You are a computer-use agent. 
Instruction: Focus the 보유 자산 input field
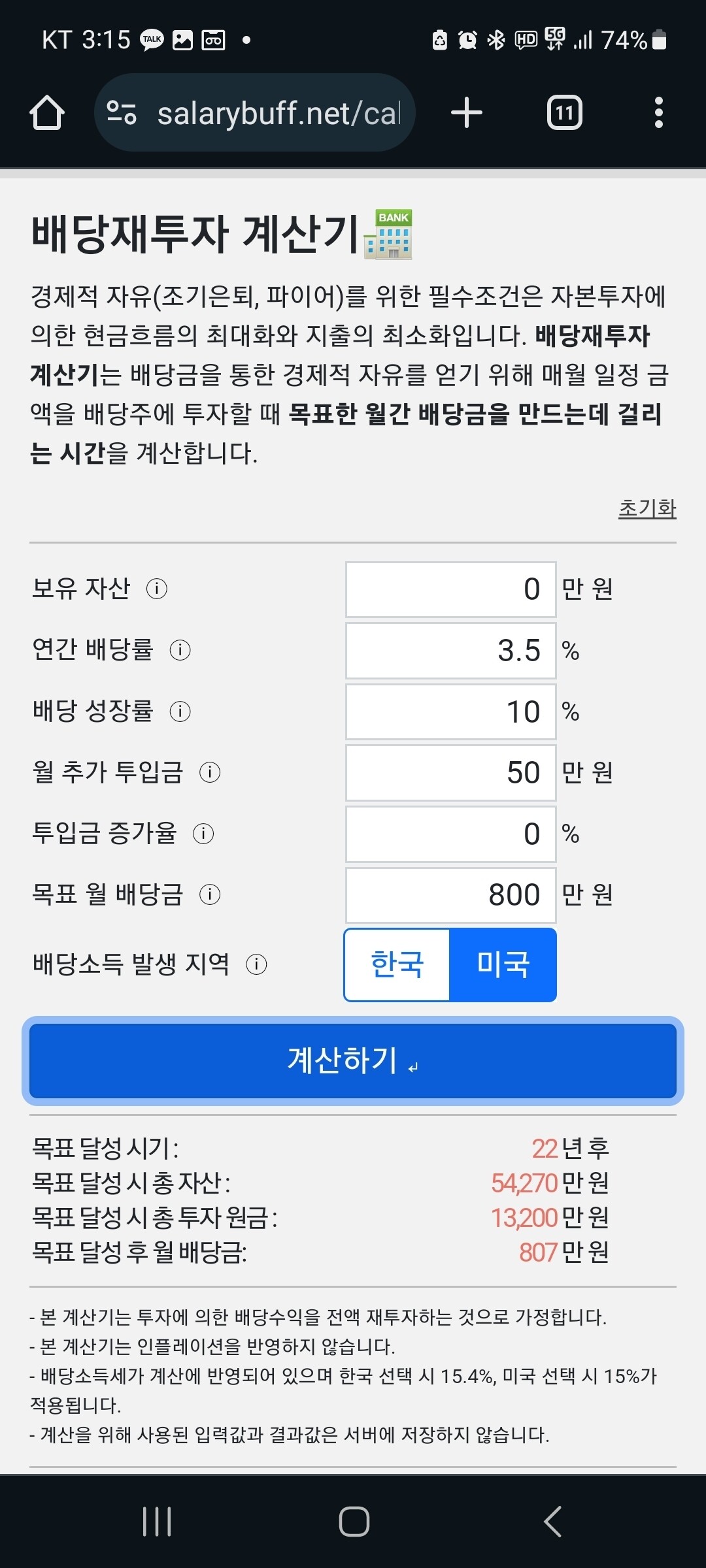click(450, 589)
